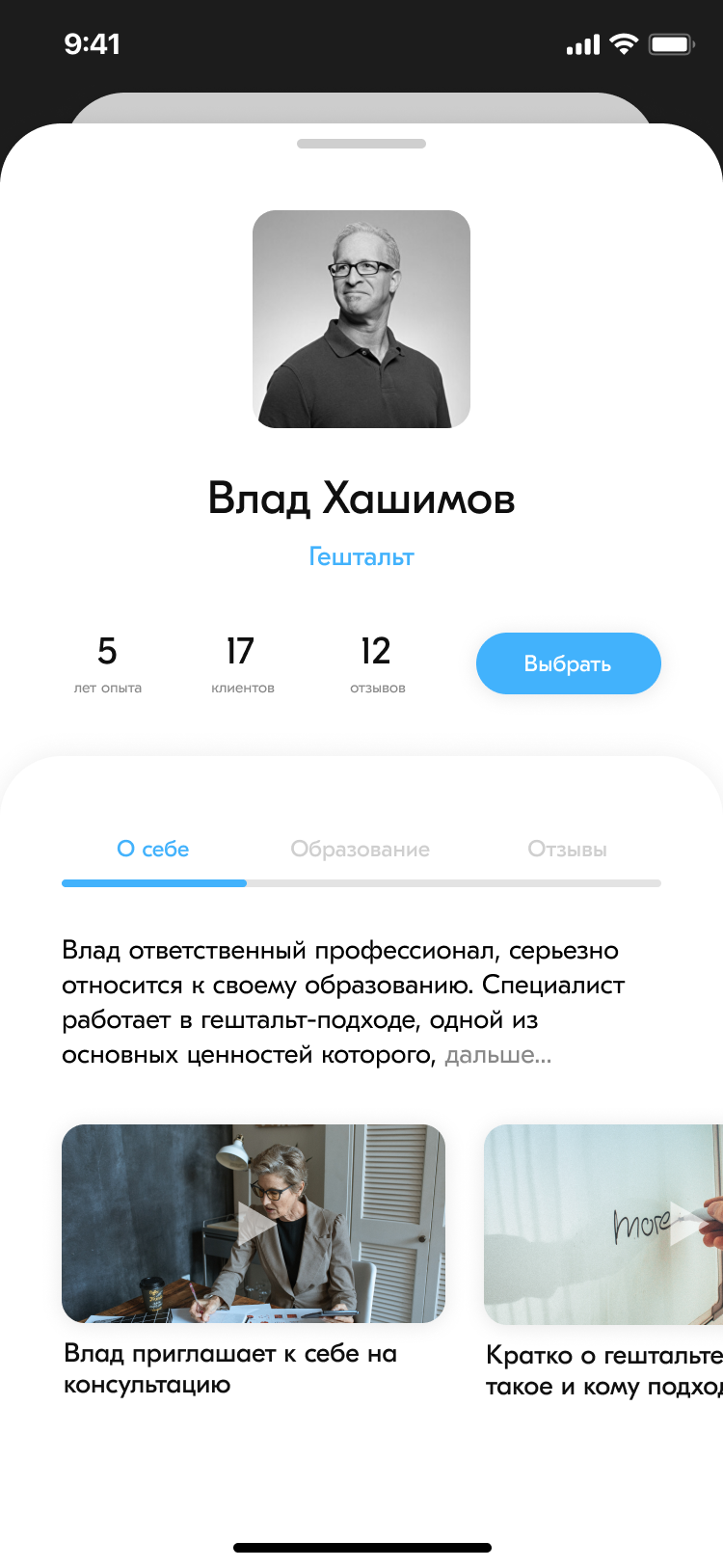Open the Кратко о гештальте video
723x1568 pixels.
pos(603,1224)
